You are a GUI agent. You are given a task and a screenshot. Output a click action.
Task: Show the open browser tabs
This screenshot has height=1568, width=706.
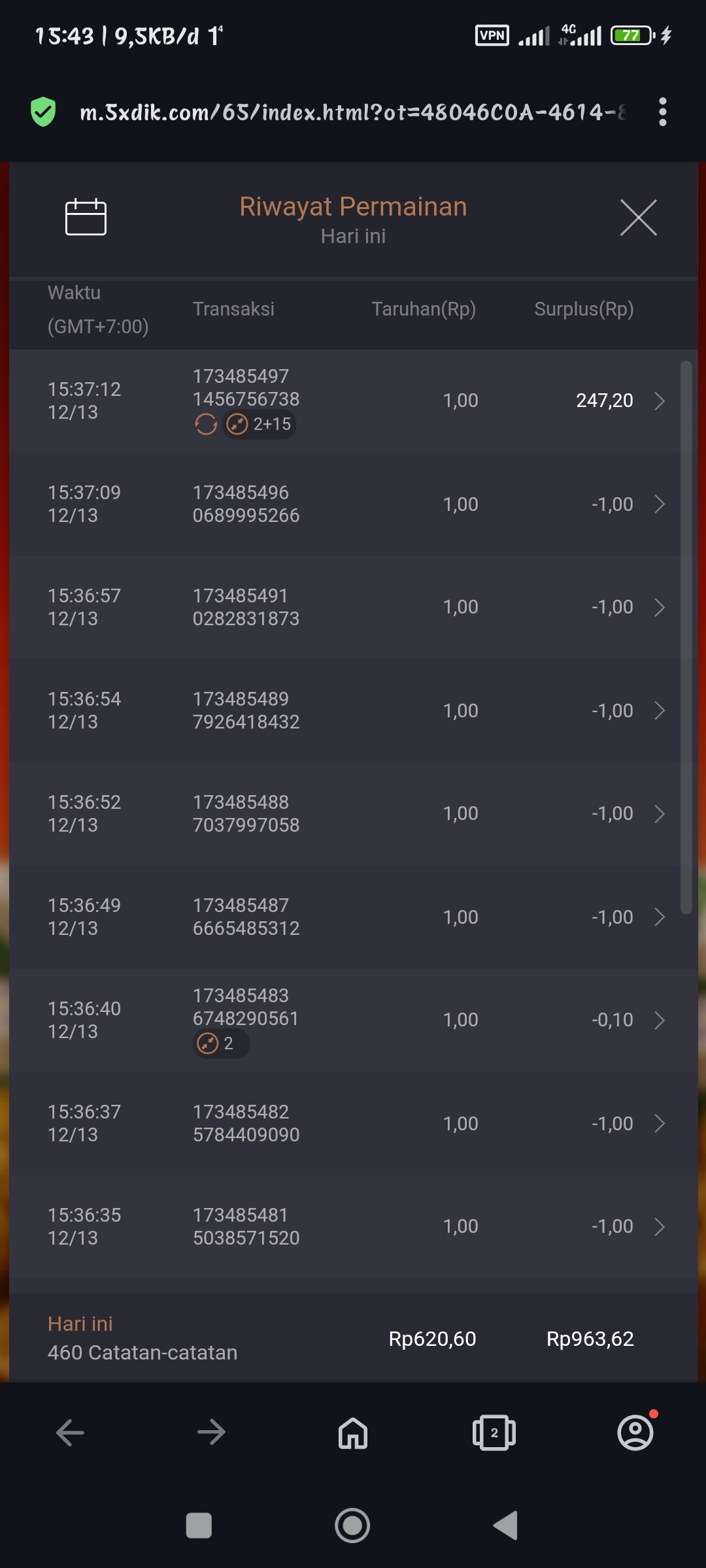point(494,1433)
